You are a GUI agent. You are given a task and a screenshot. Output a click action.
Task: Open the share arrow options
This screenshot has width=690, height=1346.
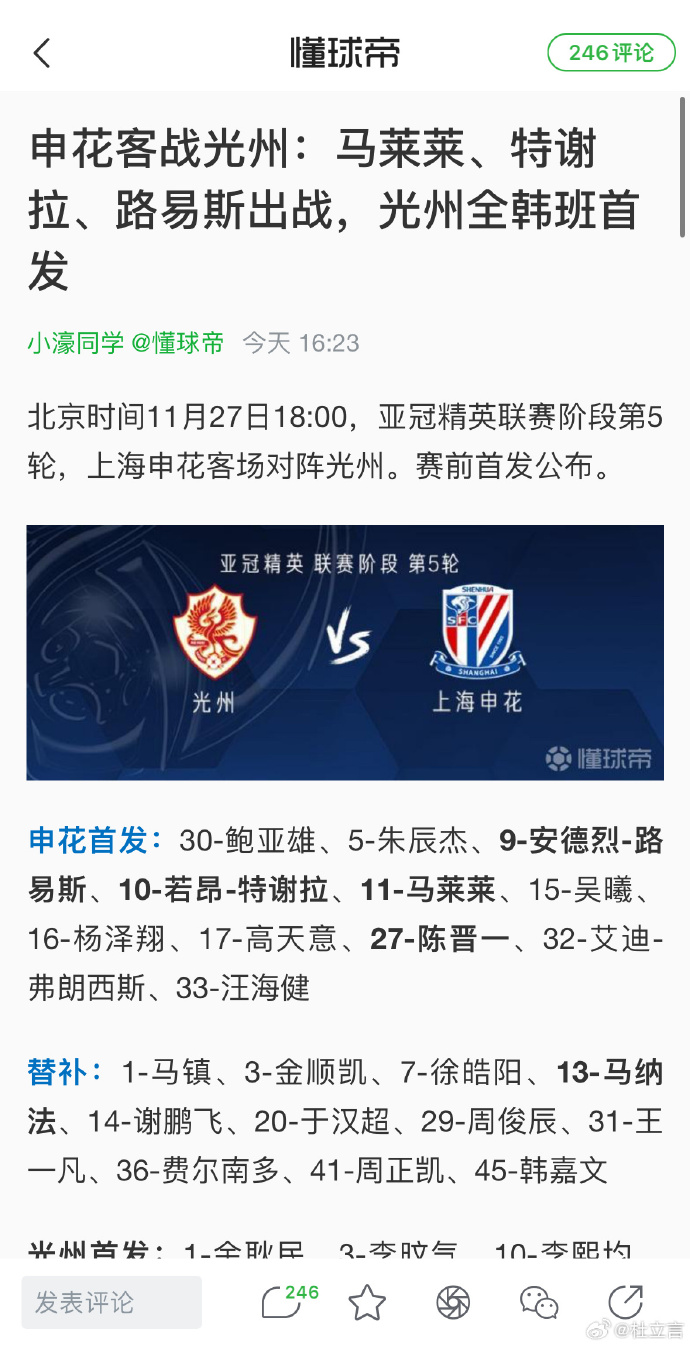coord(625,1302)
